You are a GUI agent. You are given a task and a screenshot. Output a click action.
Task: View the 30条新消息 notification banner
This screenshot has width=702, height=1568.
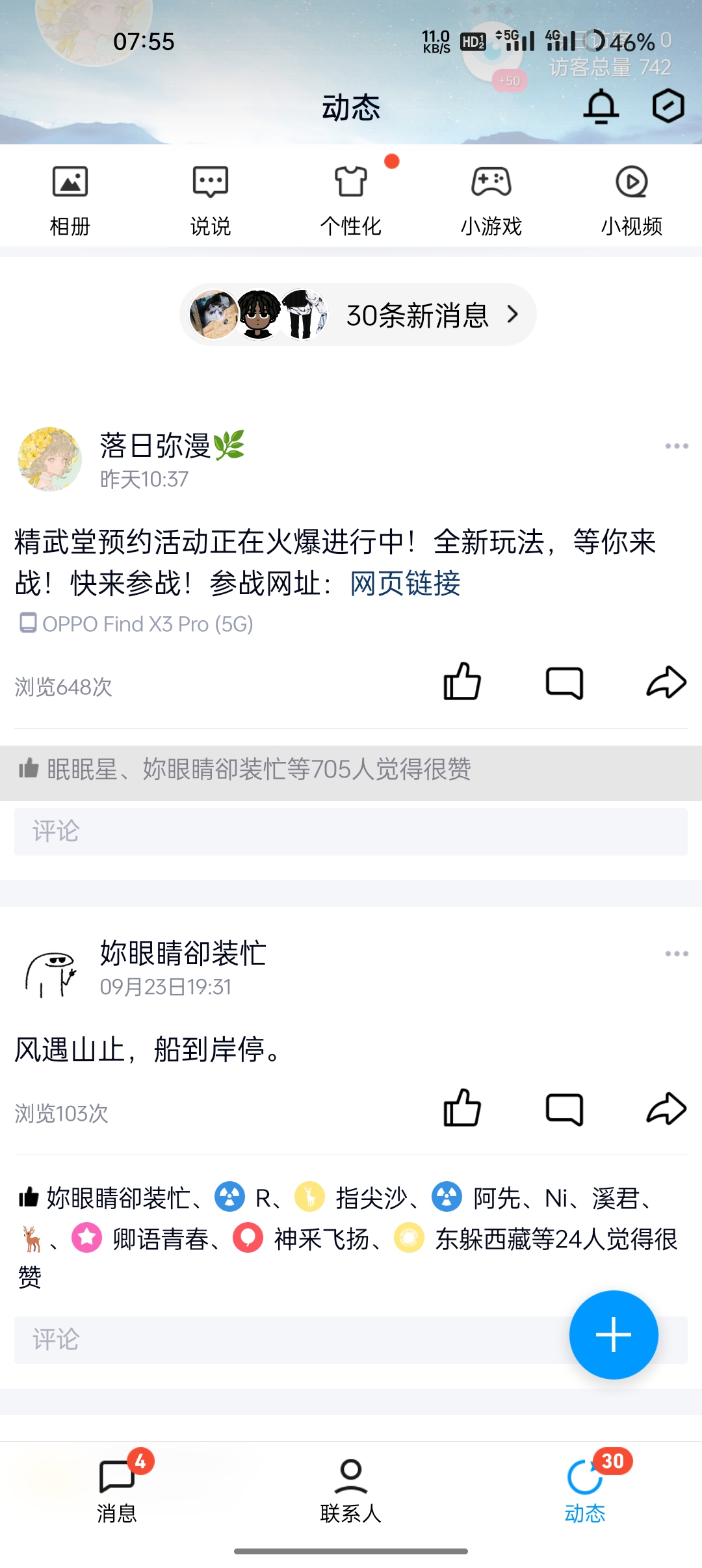pos(357,315)
